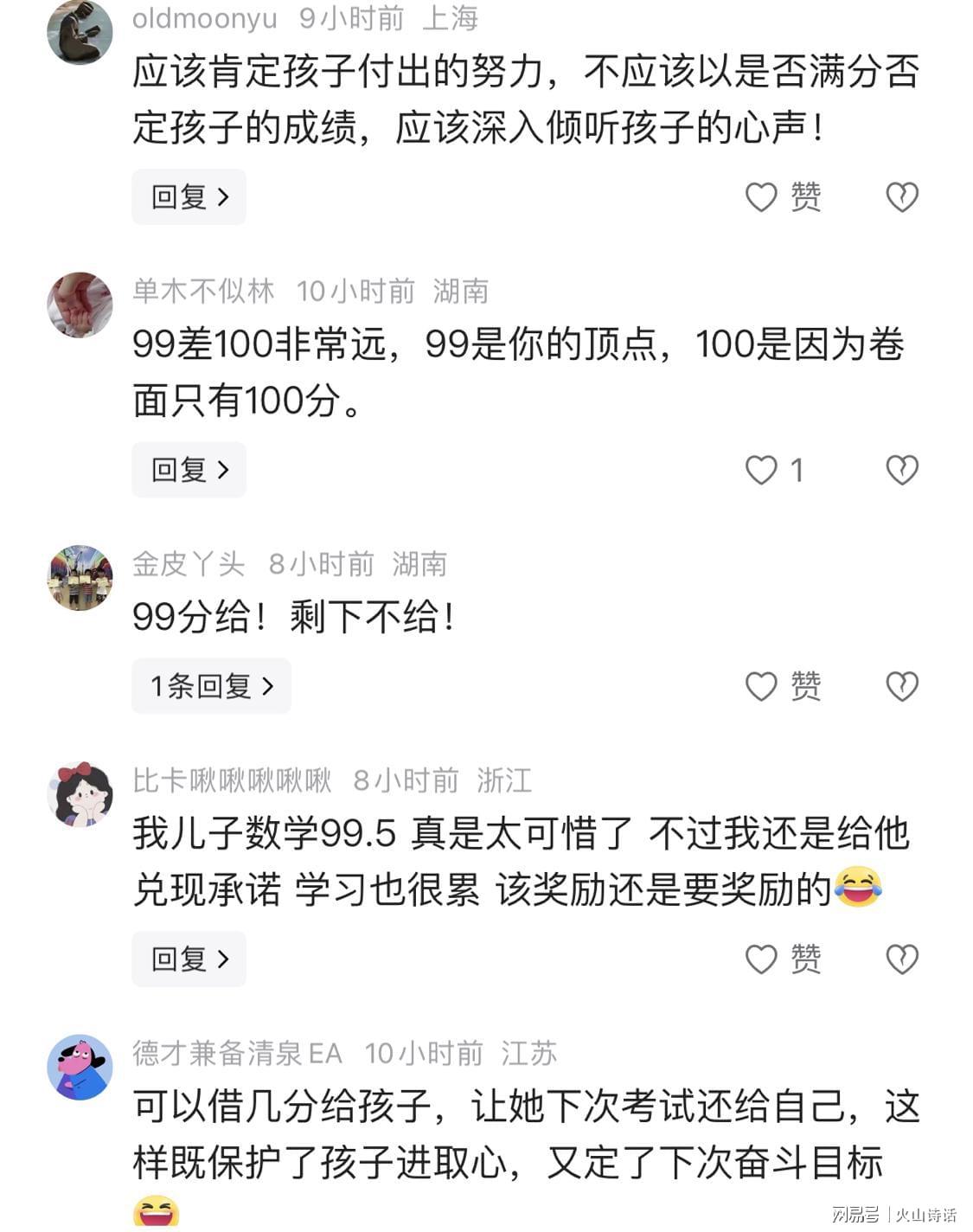
Task: Dislike oldmoonyu's comment
Action: pyautogui.click(x=901, y=197)
